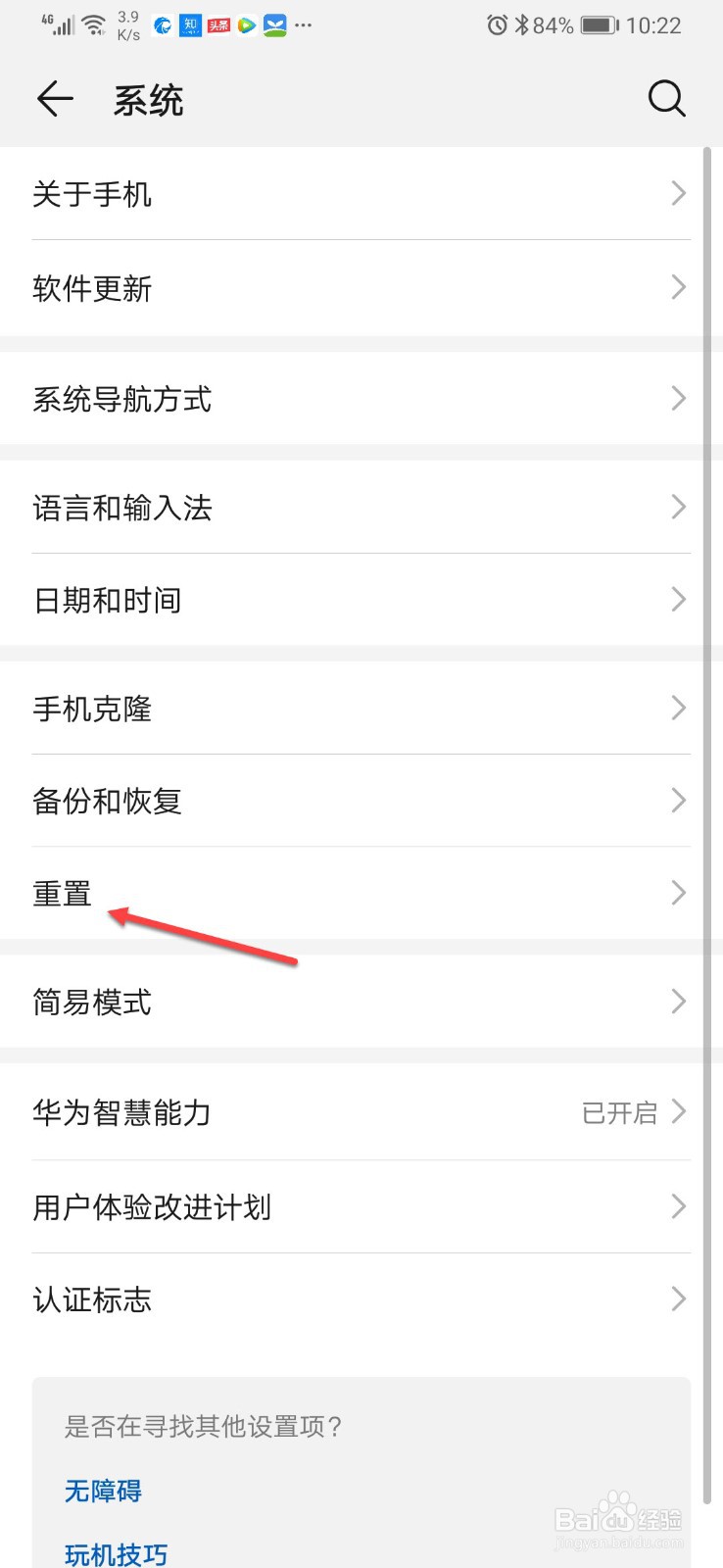
Task: Open the 玩机技巧 tips link
Action: 116,1553
